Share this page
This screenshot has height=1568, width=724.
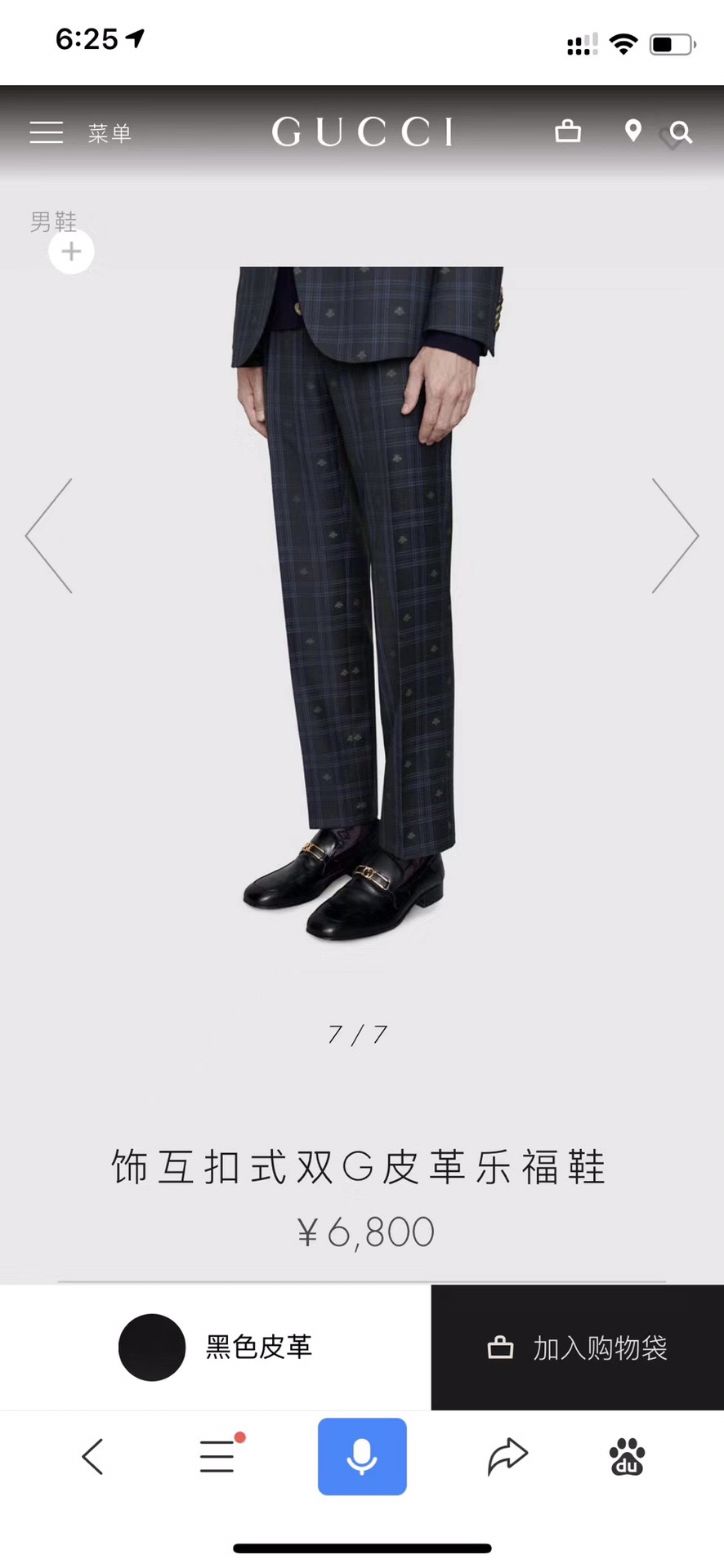(507, 1457)
